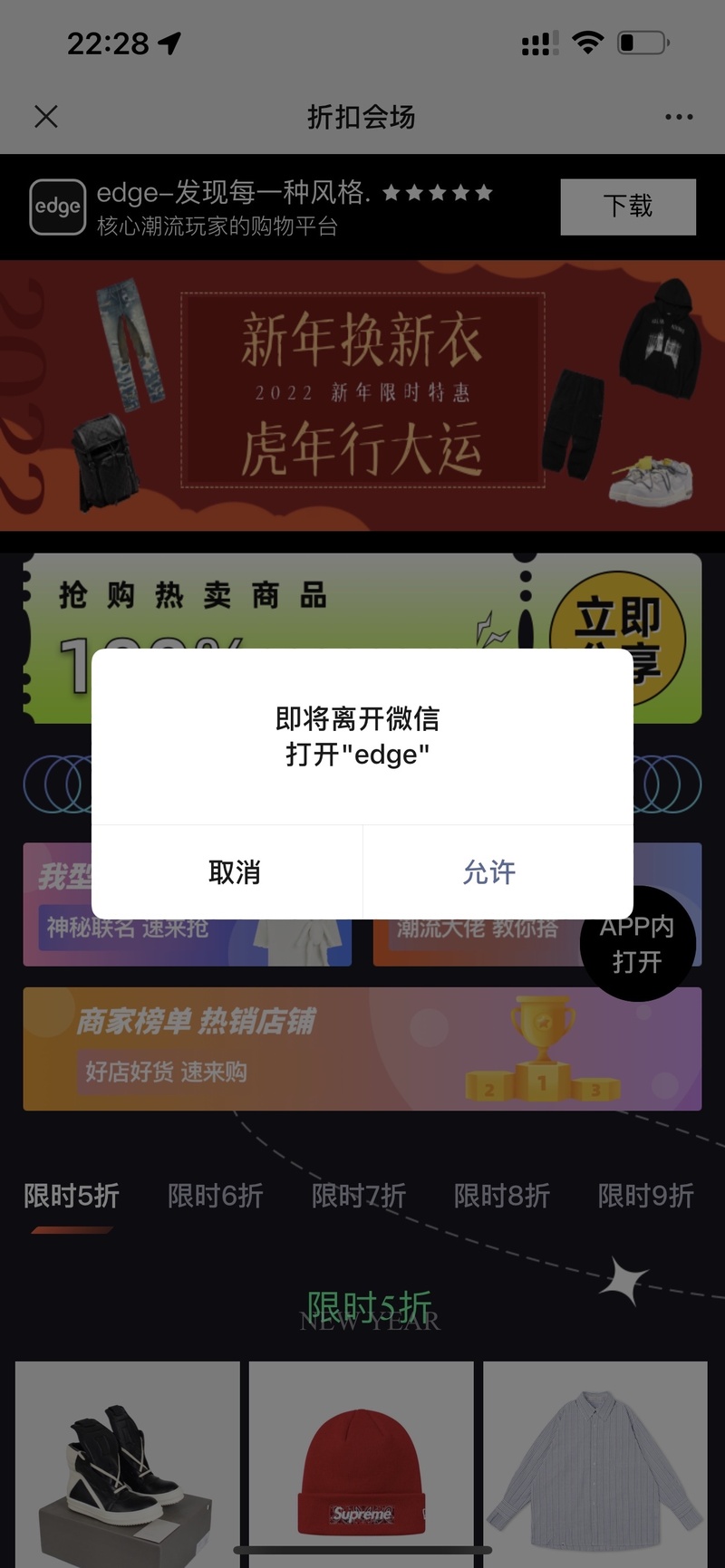
Task: Select the 限时8折 tab
Action: coord(501,1196)
